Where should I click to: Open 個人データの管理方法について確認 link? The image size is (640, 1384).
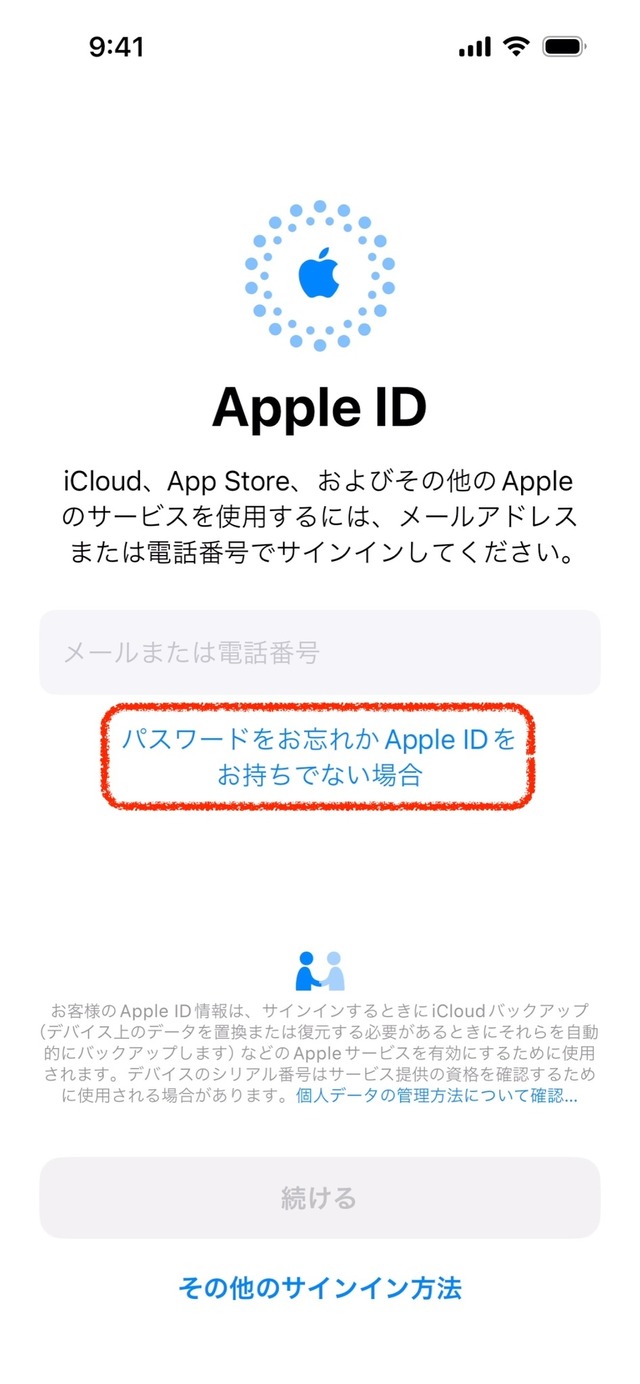(x=436, y=1095)
